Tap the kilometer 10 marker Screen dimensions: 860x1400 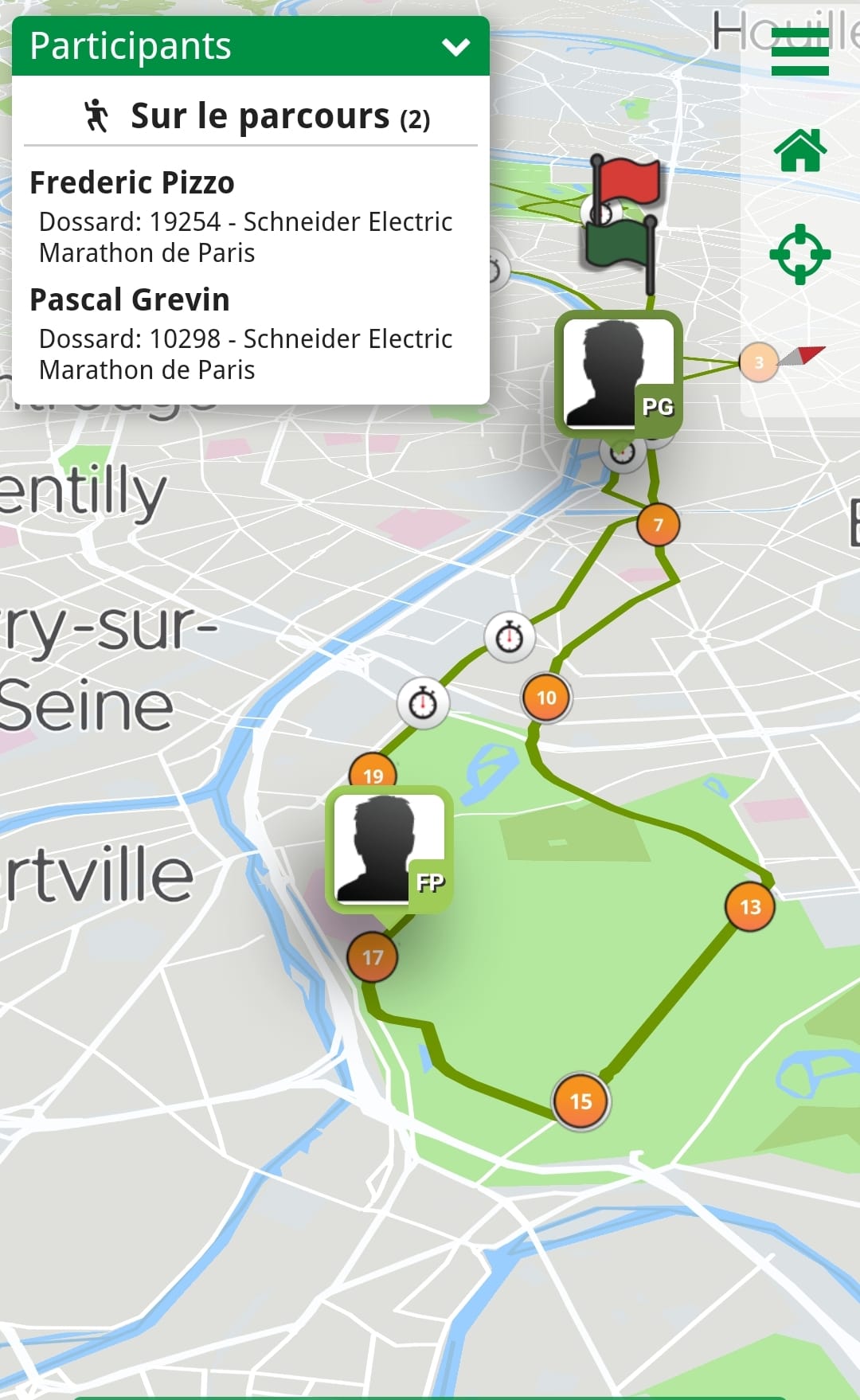pyautogui.click(x=545, y=698)
